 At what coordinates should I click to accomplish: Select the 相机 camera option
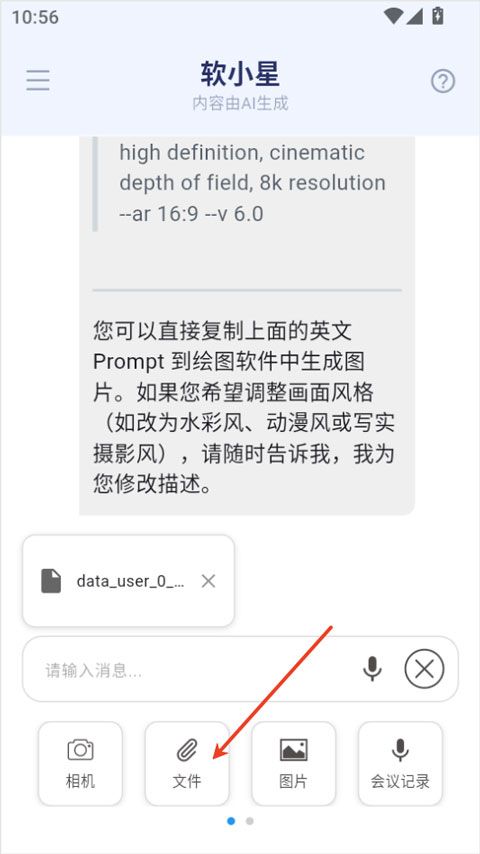(x=80, y=764)
